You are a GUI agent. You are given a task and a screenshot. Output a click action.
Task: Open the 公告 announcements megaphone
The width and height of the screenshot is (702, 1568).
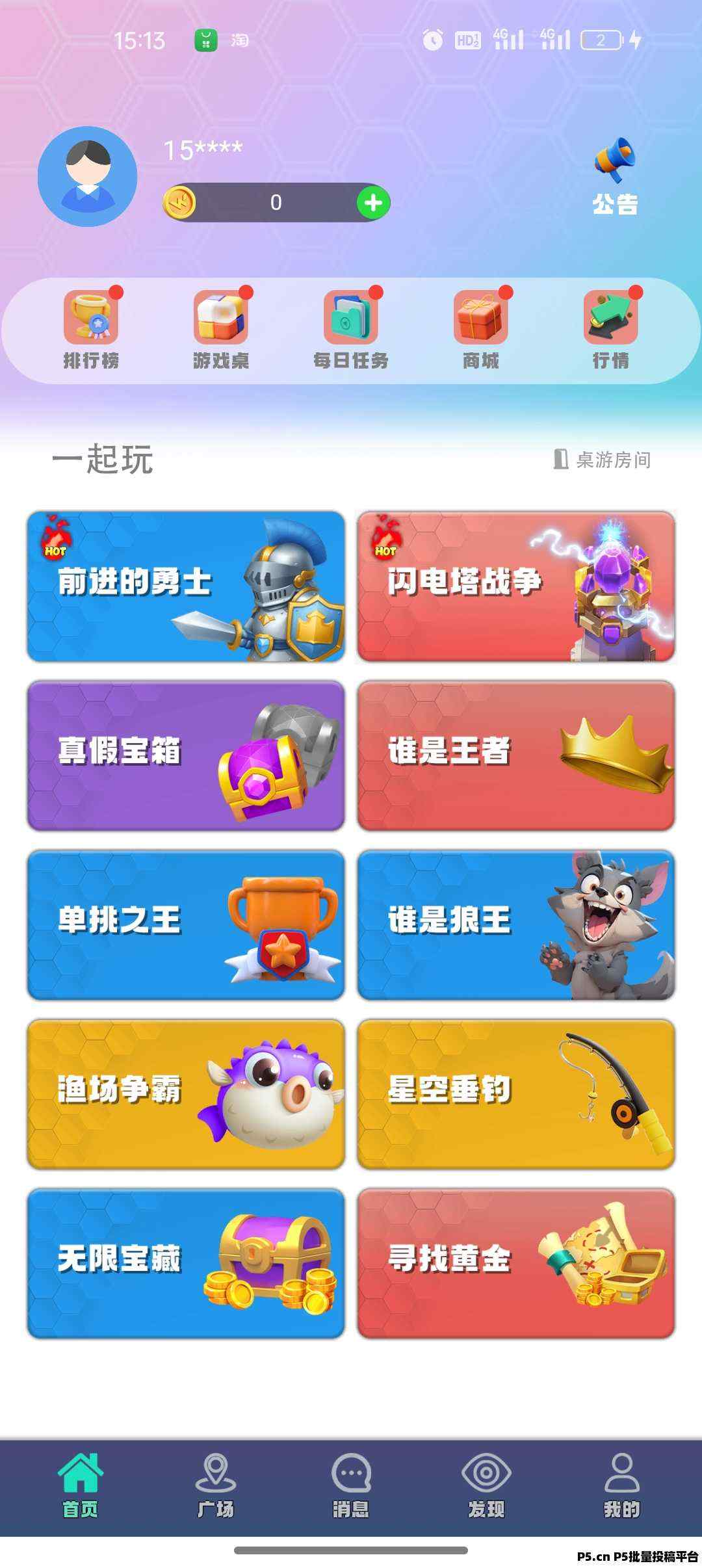point(614,176)
